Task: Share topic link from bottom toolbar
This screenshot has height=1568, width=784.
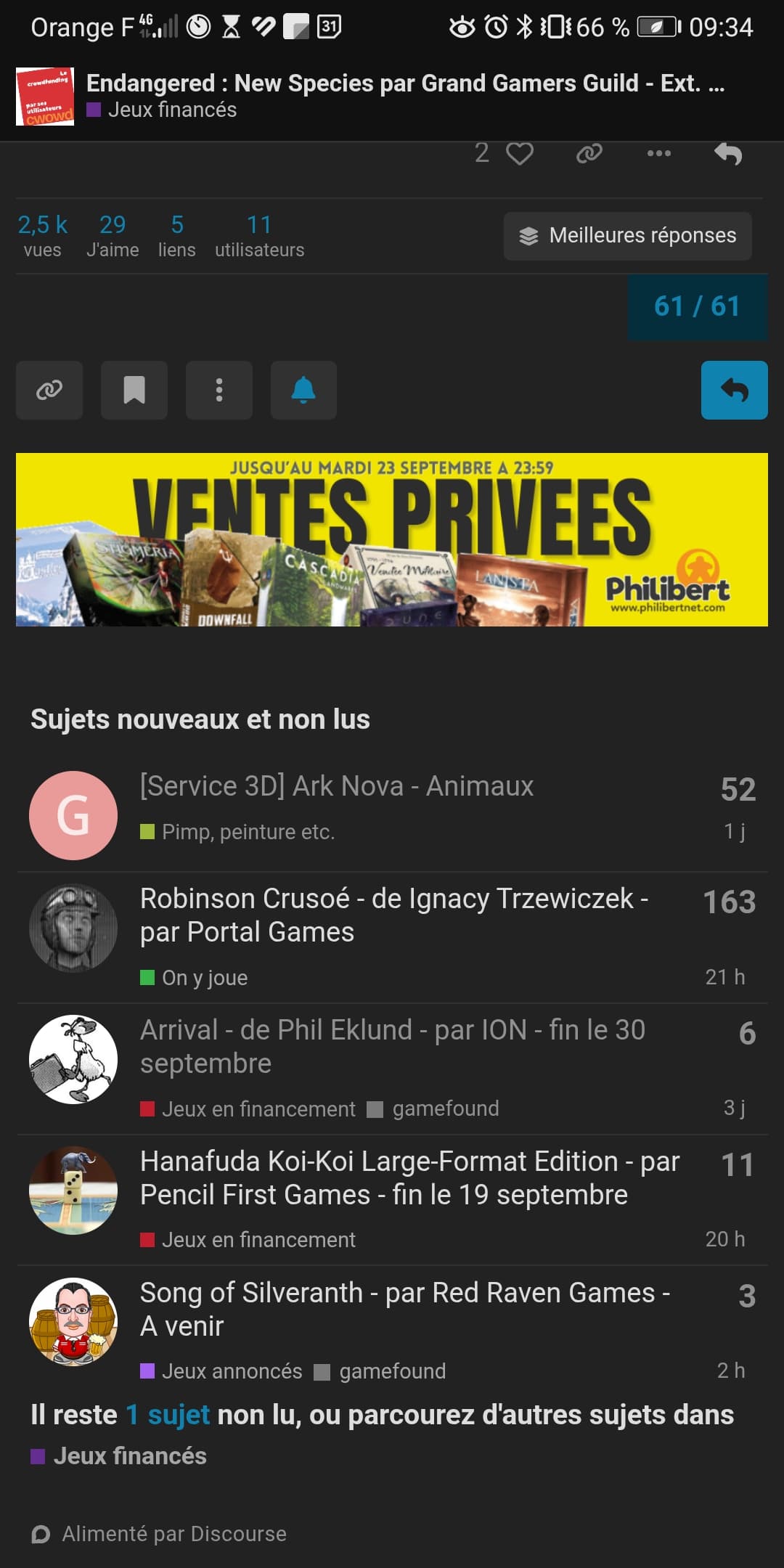Action: pyautogui.click(x=49, y=391)
